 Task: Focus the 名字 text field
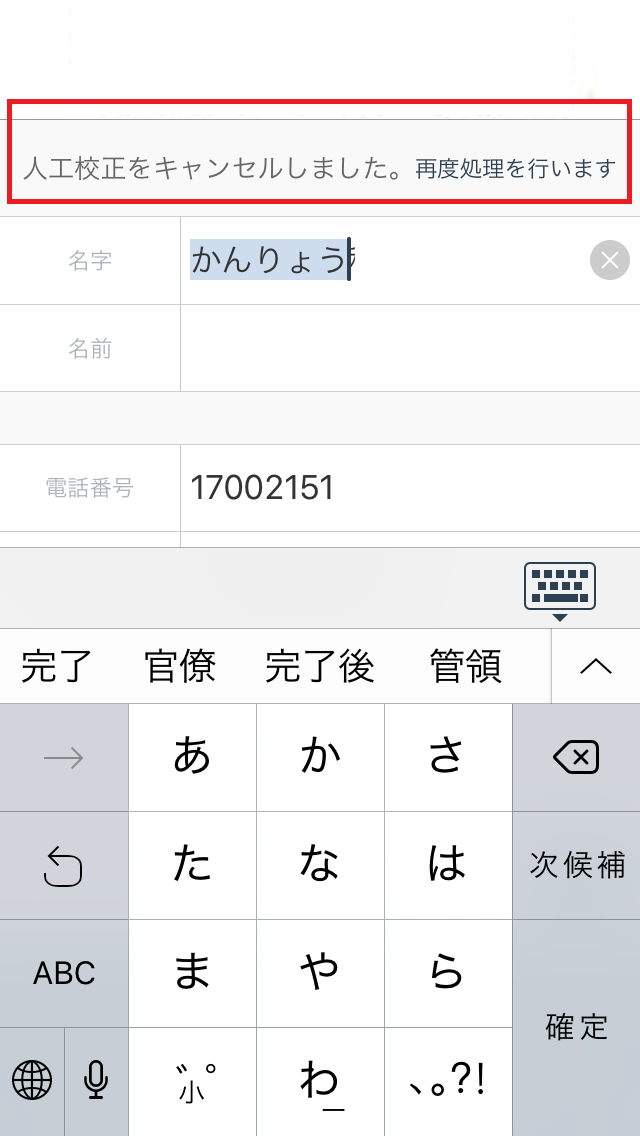click(x=384, y=260)
